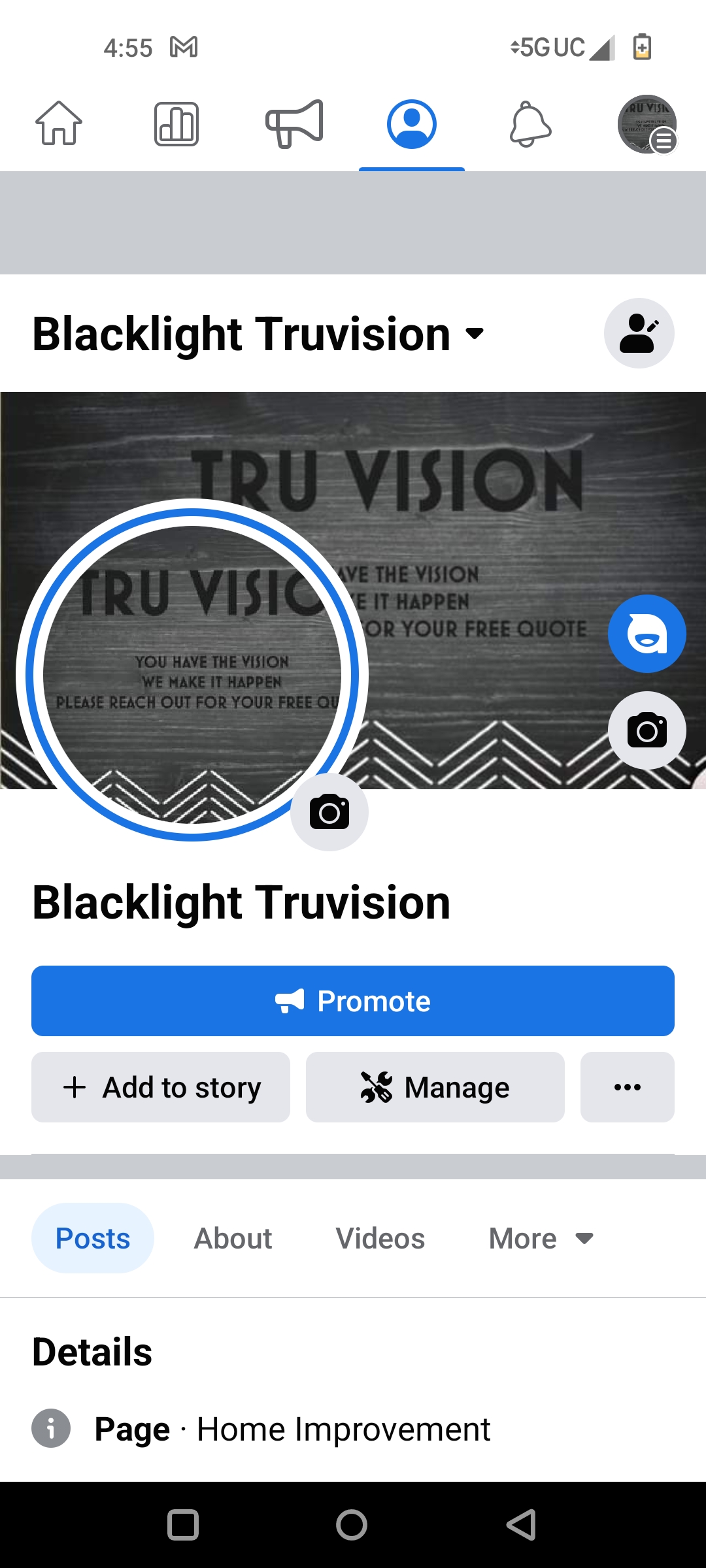Open the page switcher menu on the avatar

(647, 125)
